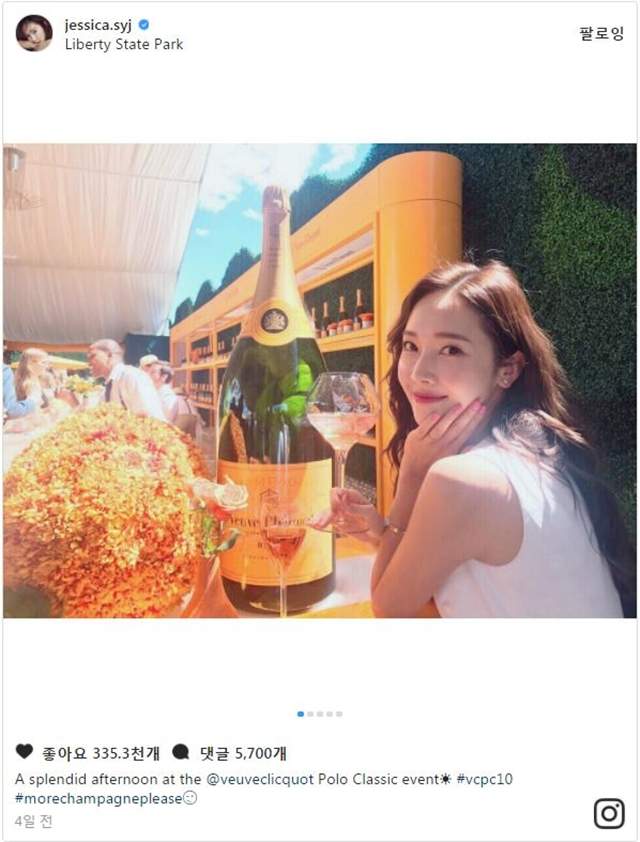Tap the 팔로잉 following button
The height and width of the screenshot is (842, 640).
click(x=601, y=34)
